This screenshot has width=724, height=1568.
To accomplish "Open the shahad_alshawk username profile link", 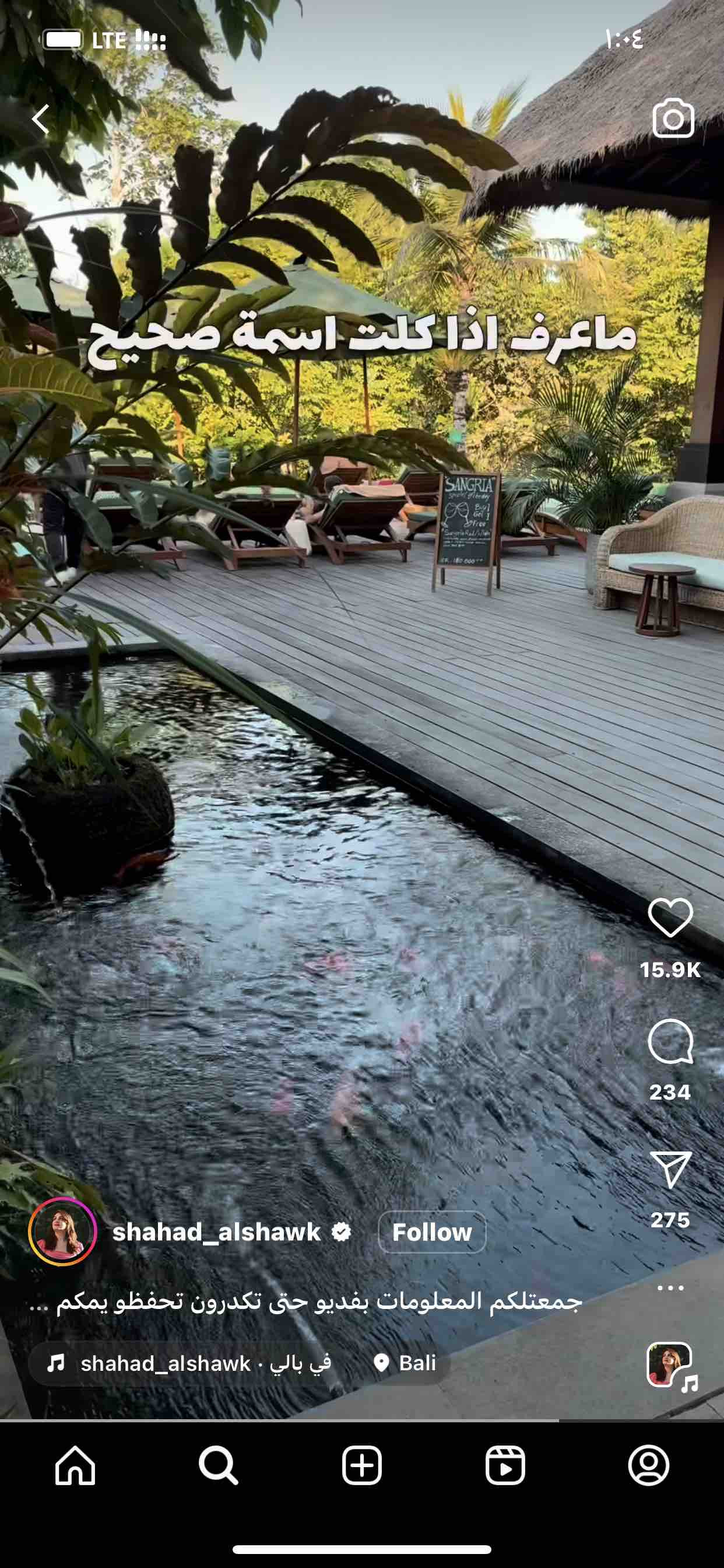I will [x=217, y=1232].
